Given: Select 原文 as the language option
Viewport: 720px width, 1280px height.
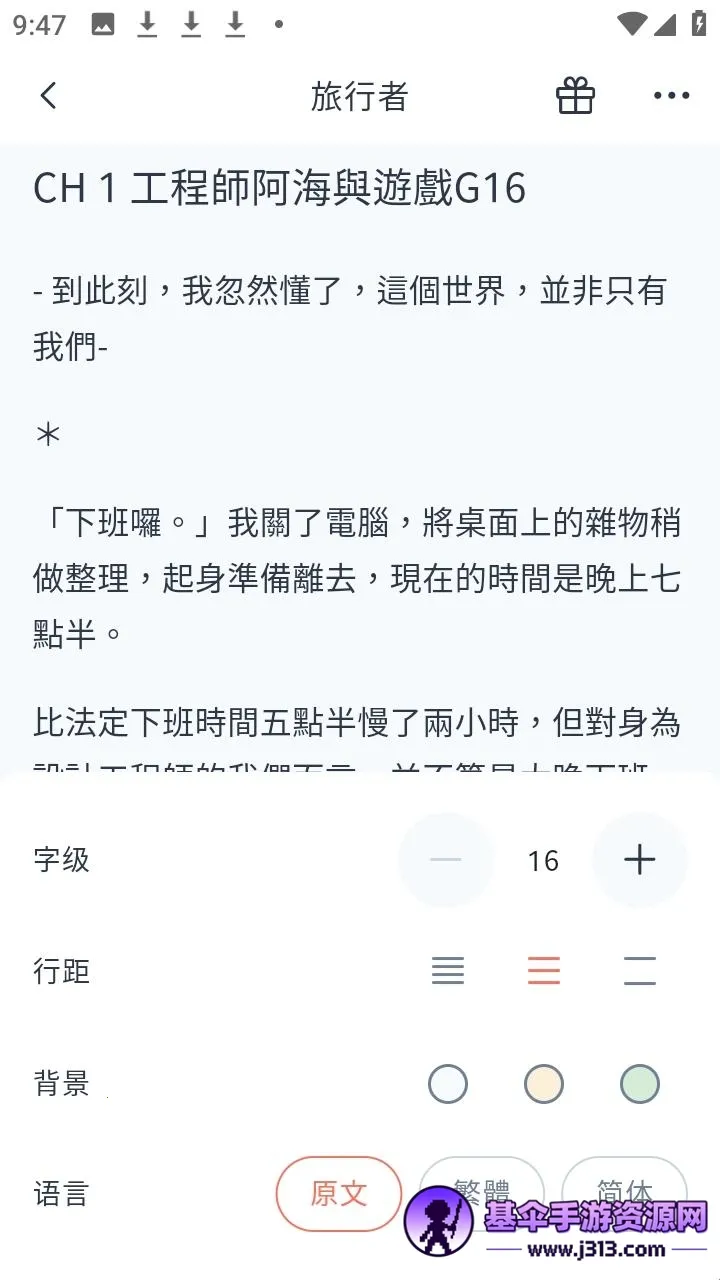Looking at the screenshot, I should pyautogui.click(x=339, y=1194).
